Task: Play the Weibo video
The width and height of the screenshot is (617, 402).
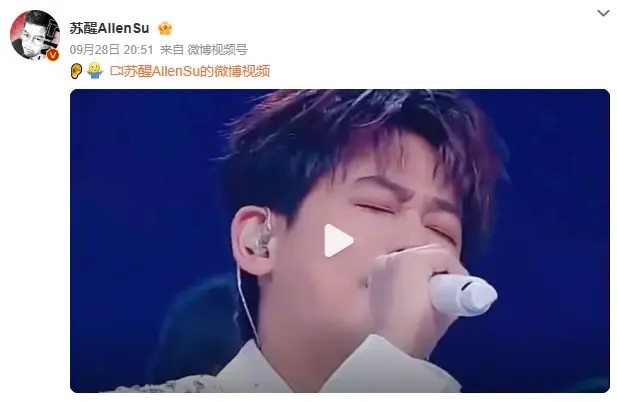Action: (338, 240)
